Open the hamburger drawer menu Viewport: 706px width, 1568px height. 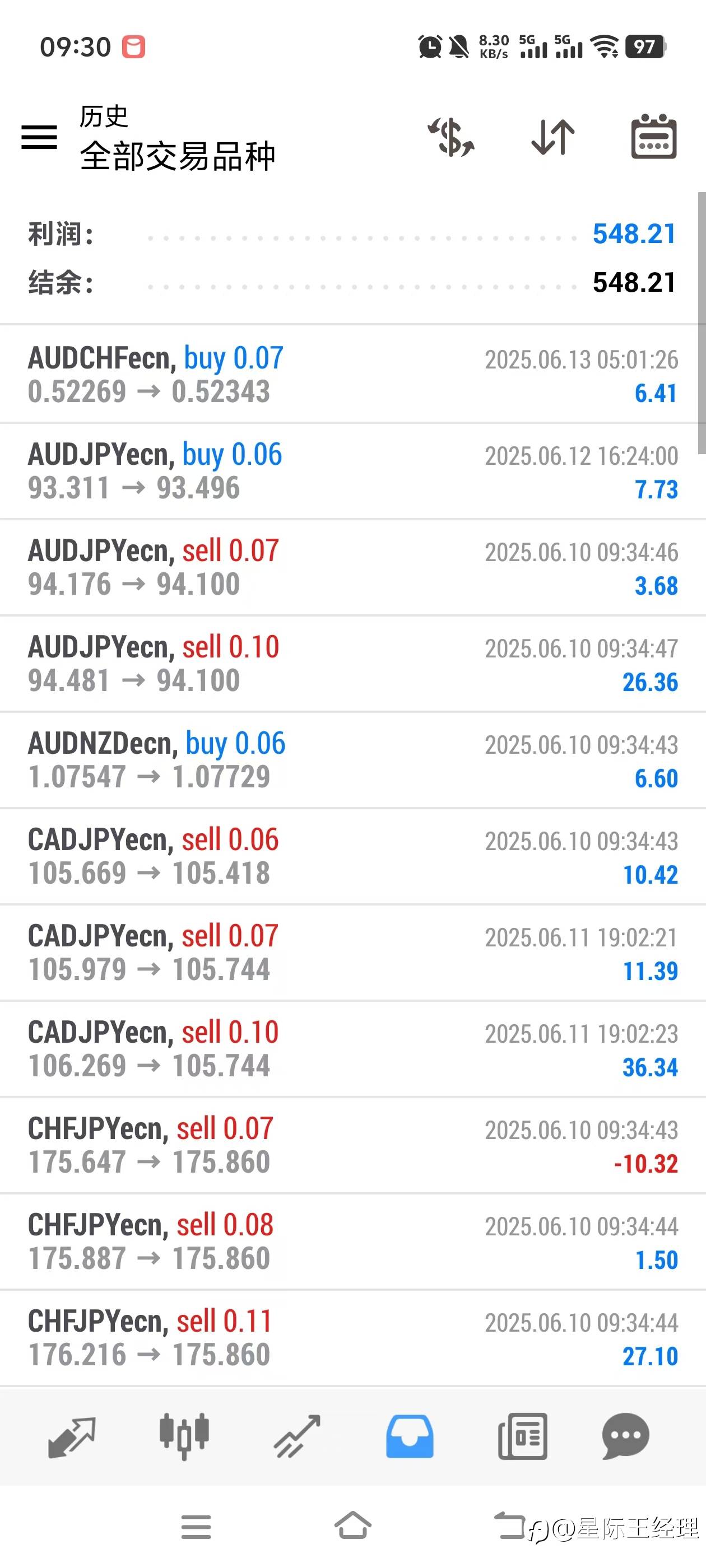pyautogui.click(x=39, y=137)
